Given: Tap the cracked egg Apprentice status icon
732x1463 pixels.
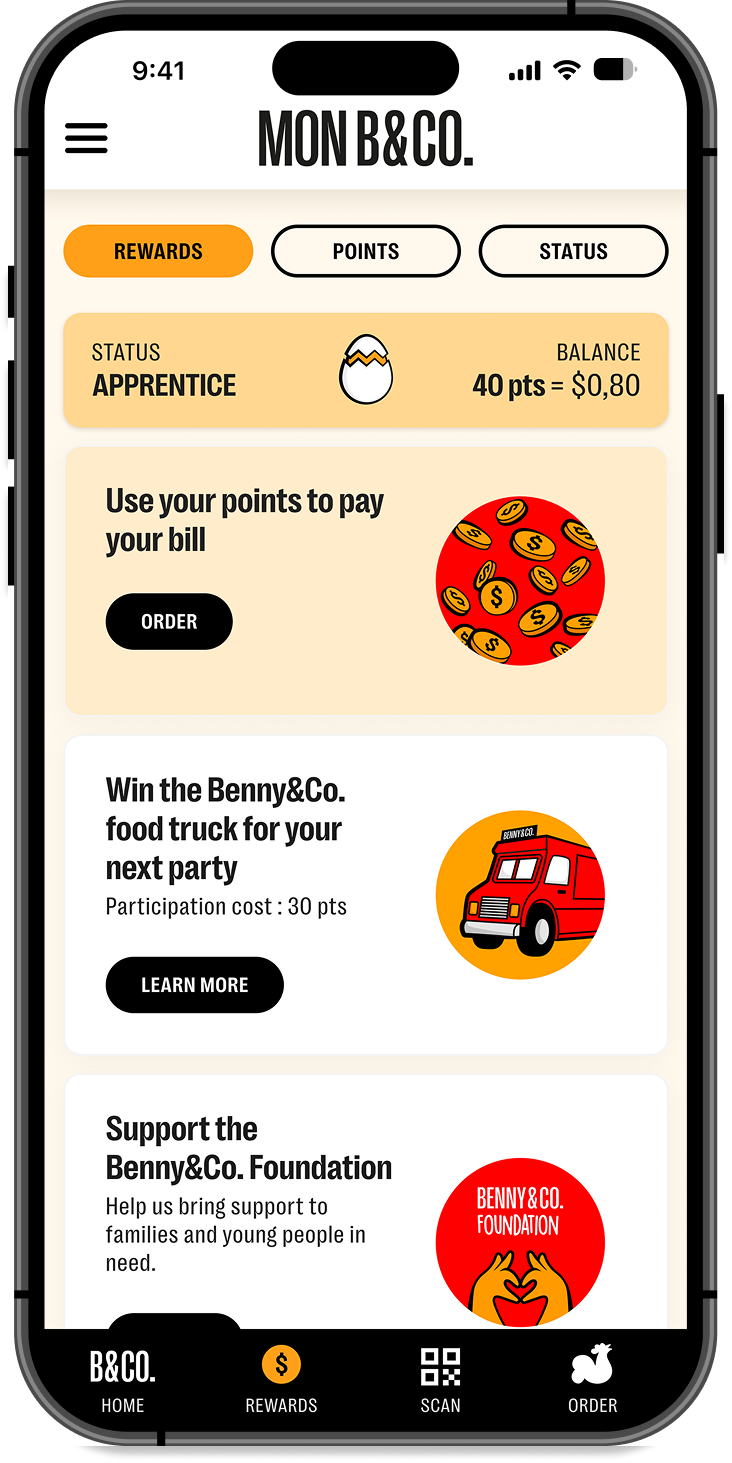Looking at the screenshot, I should (x=366, y=369).
